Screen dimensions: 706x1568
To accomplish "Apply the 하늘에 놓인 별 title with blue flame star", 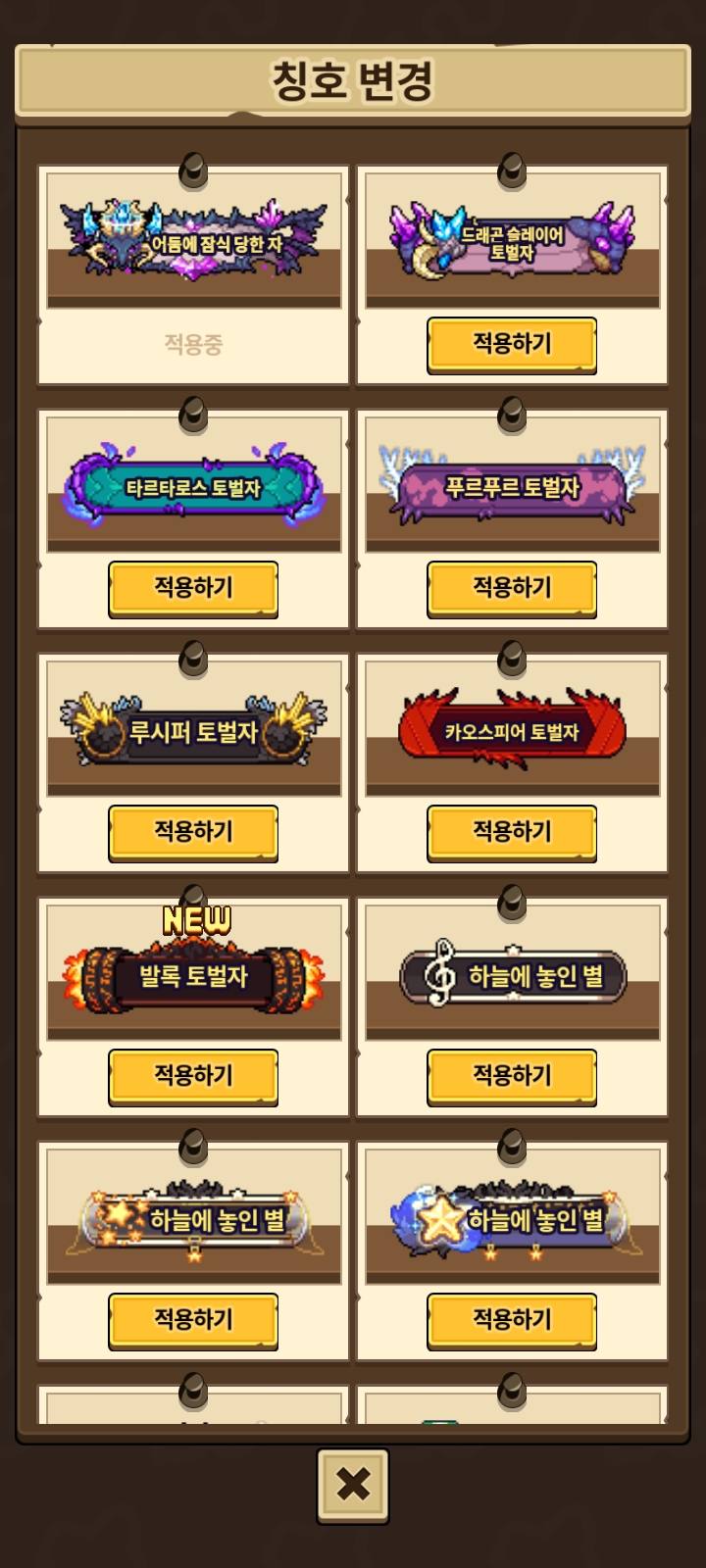I will coord(511,1320).
